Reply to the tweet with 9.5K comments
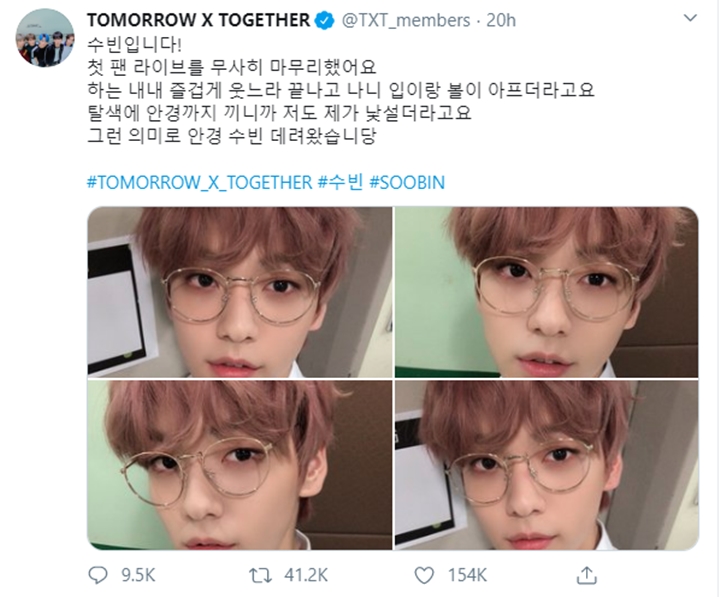The height and width of the screenshot is (597, 720). 99,575
